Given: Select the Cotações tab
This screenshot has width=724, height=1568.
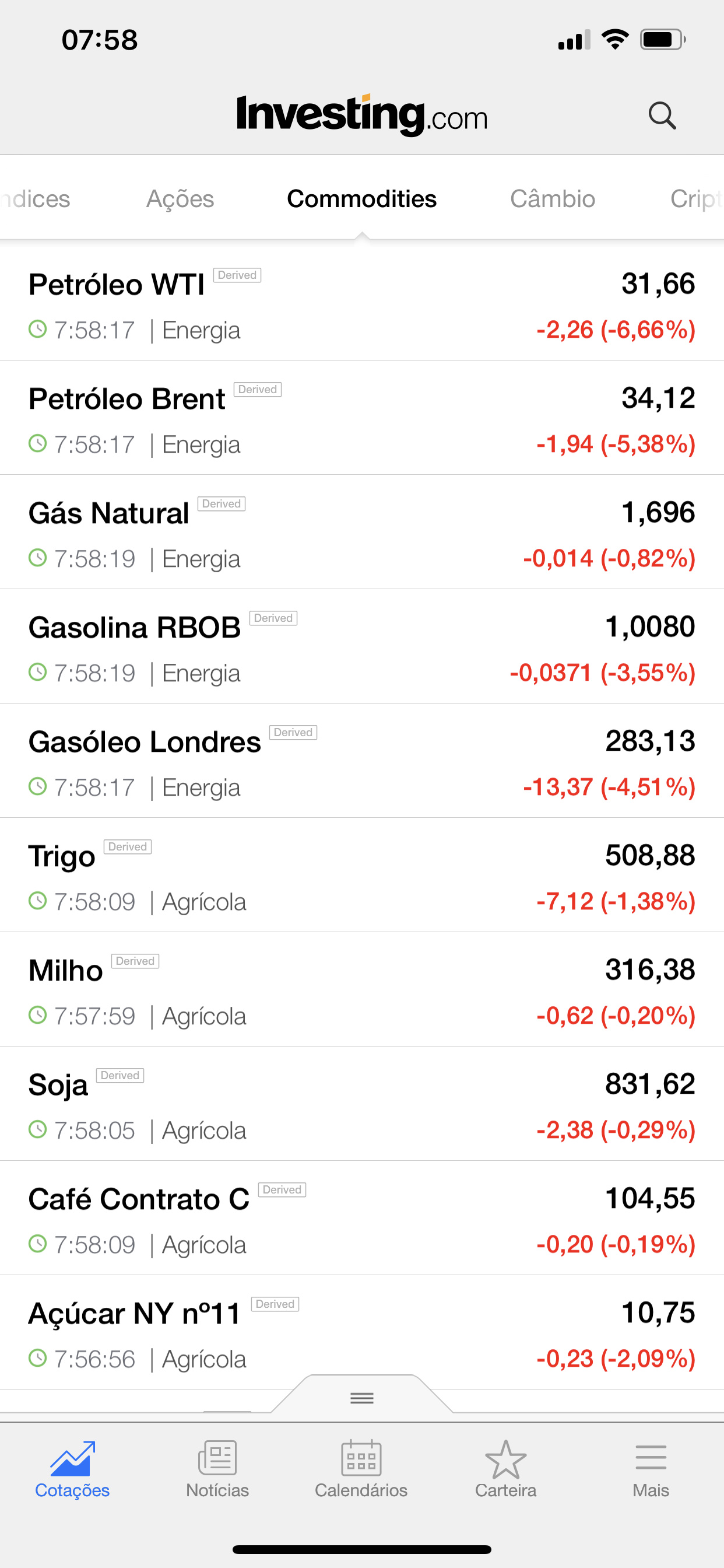Looking at the screenshot, I should (x=72, y=1469).
